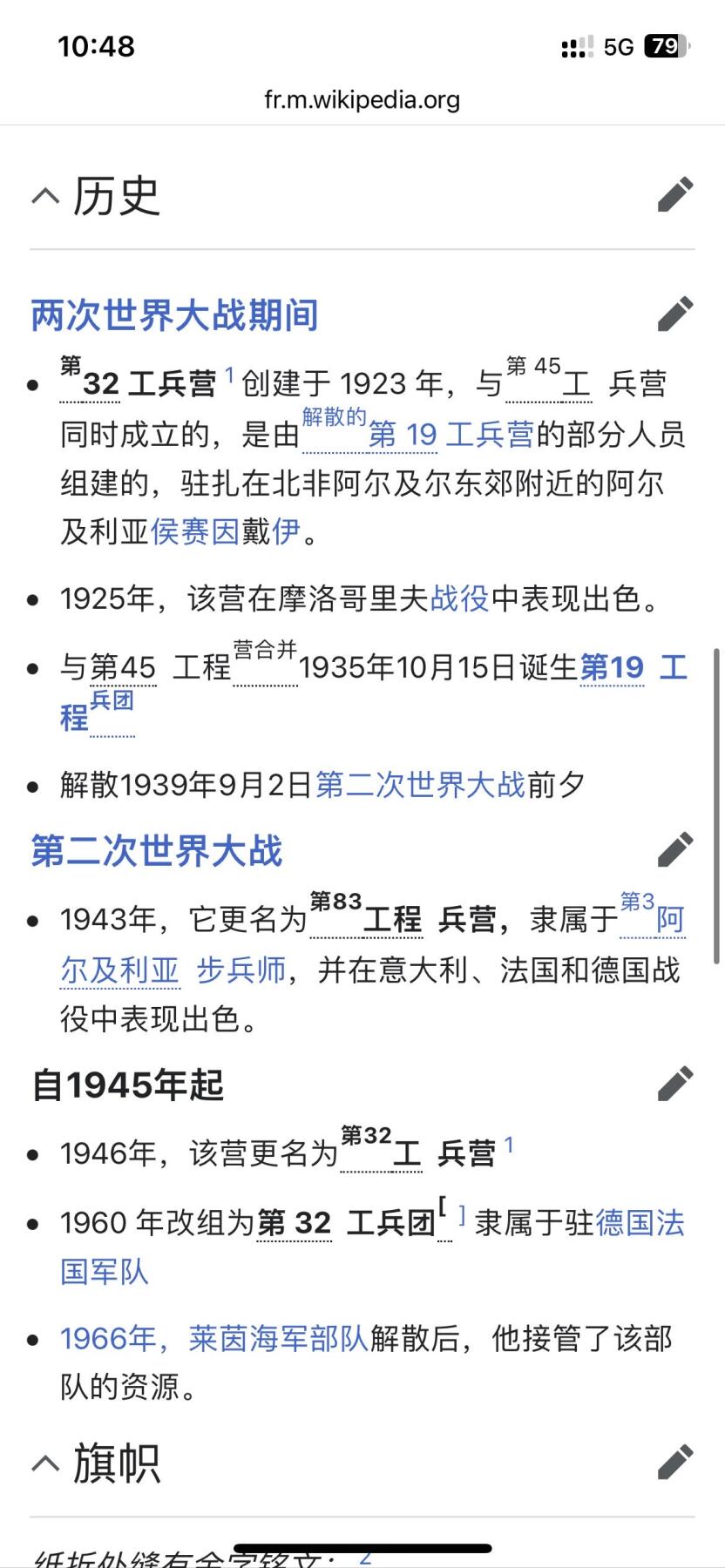Open footnote 1 after 第32工兵营
This screenshot has width=725, height=1568.
[x=229, y=375]
